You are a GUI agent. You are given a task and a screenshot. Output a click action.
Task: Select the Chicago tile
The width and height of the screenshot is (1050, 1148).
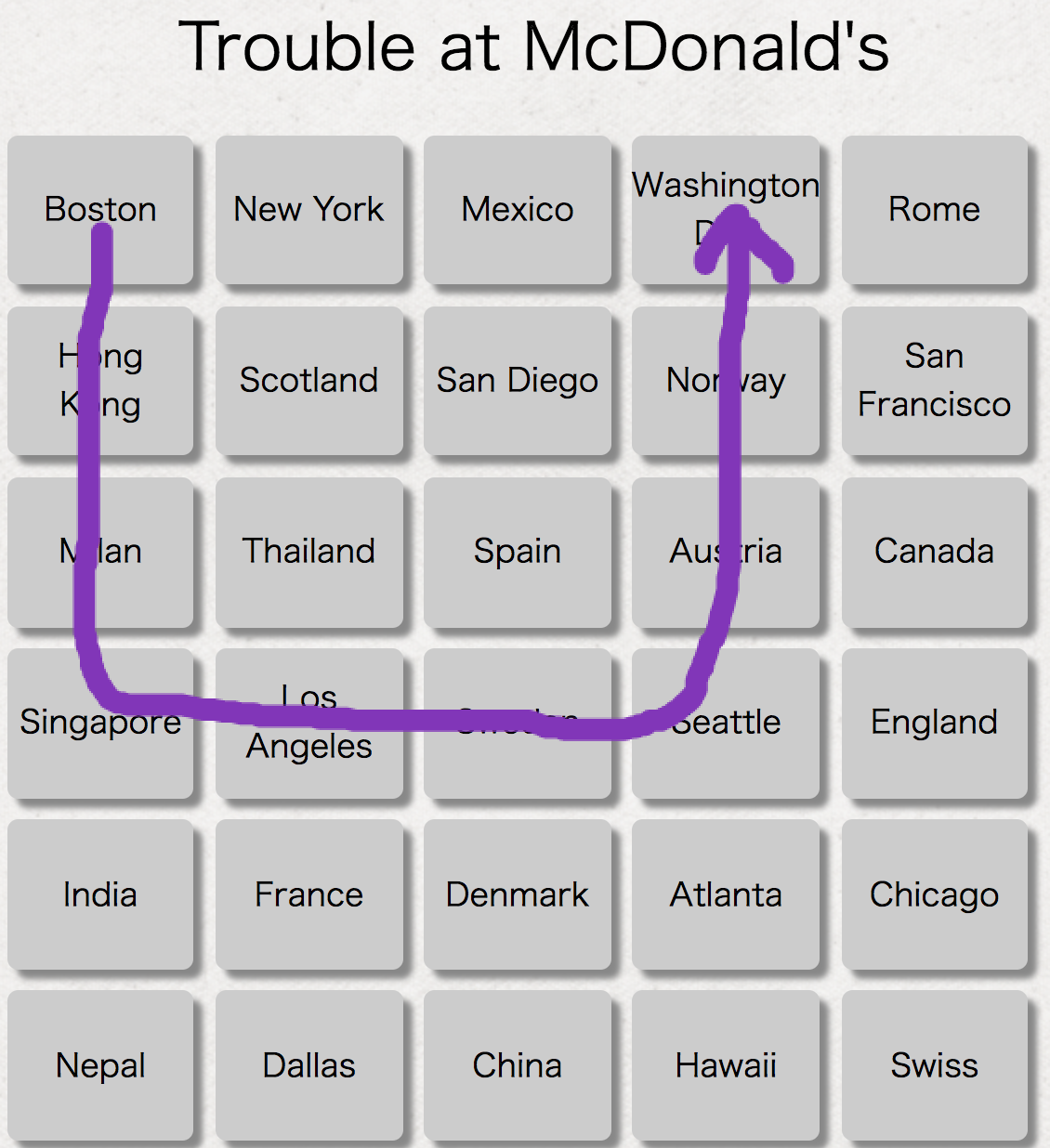(934, 894)
